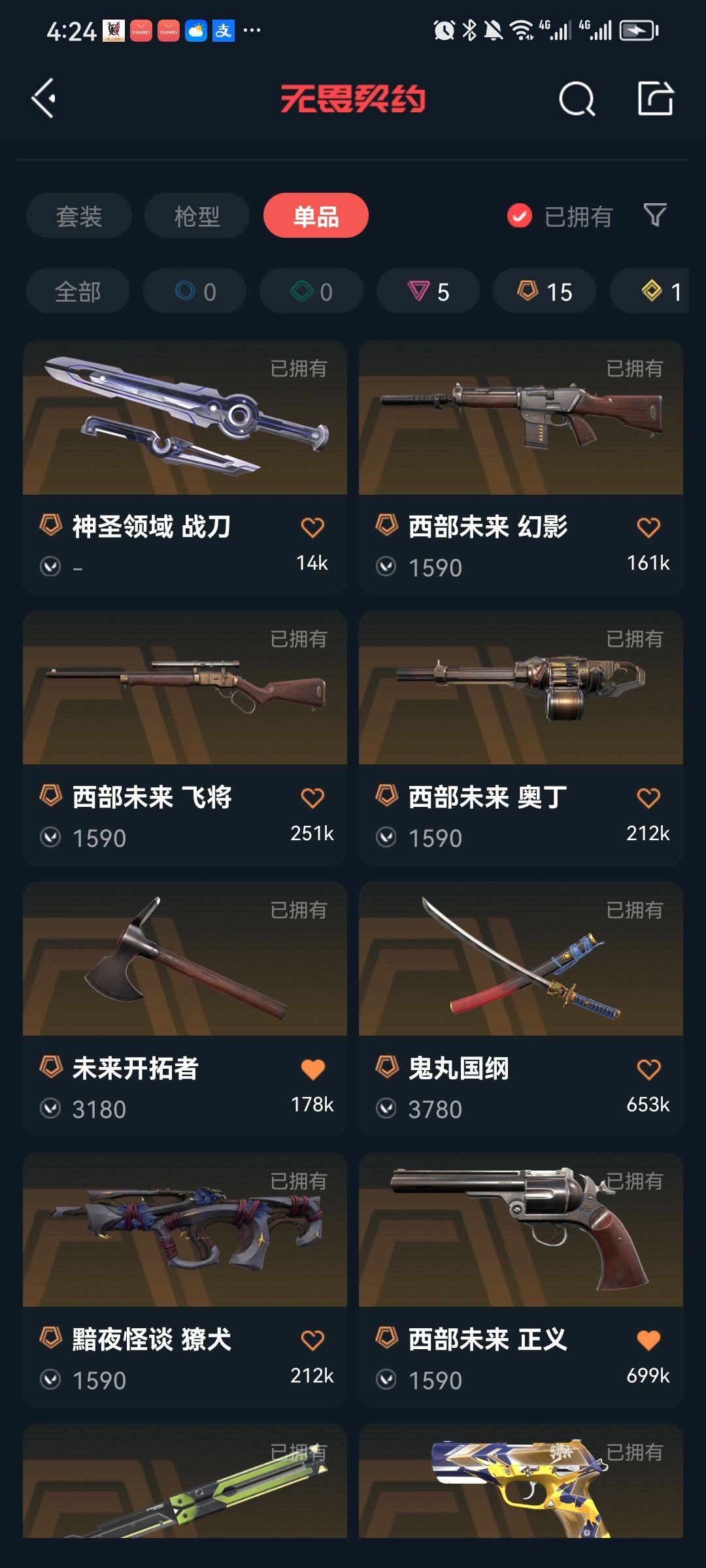The width and height of the screenshot is (706, 1568).
Task: Open the 西部未来 正义 revolver card
Action: tap(521, 1281)
